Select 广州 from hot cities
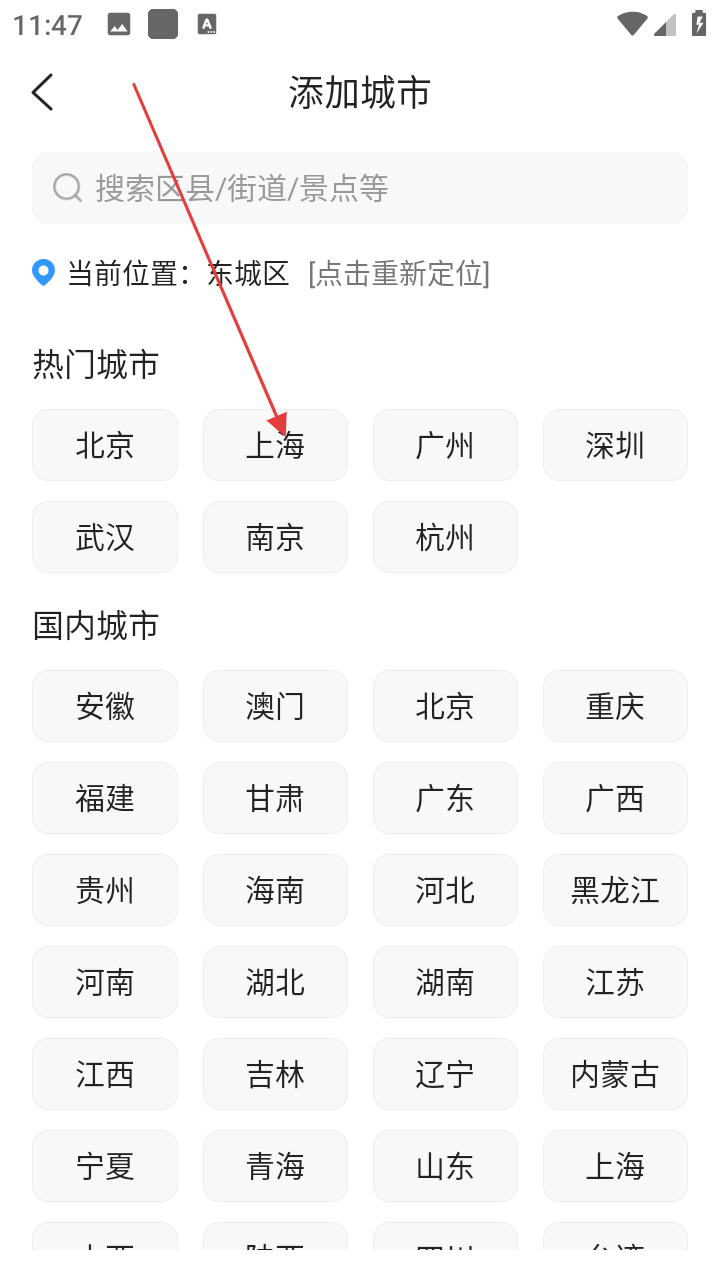This screenshot has width=720, height=1280. 445,445
